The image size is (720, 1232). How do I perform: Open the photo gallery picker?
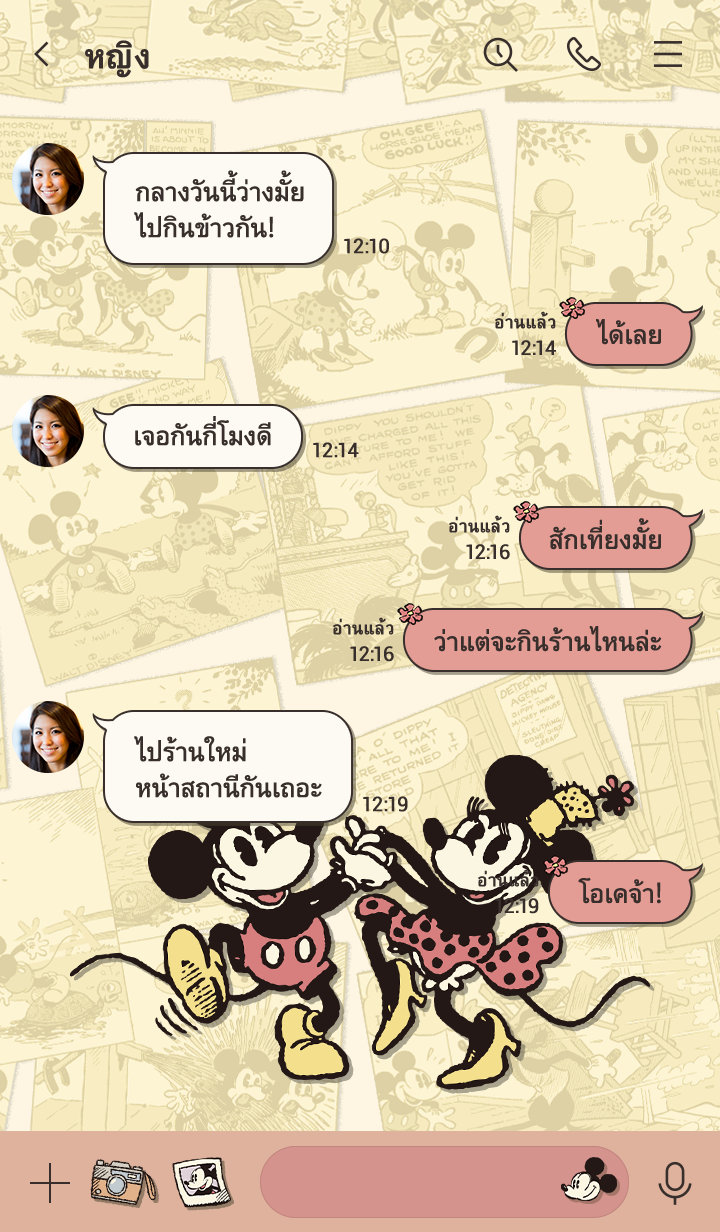tap(201, 1182)
